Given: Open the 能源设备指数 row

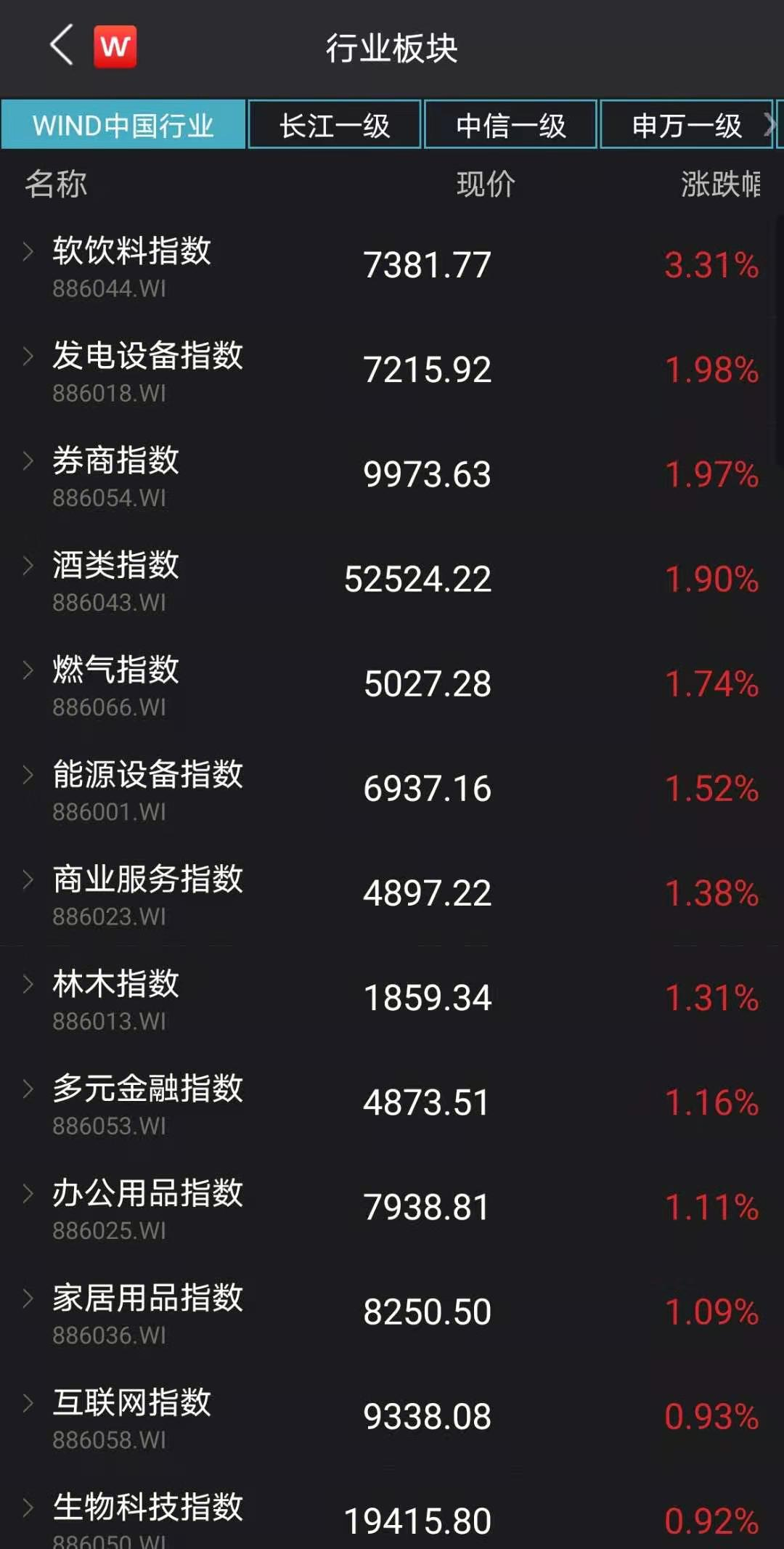Looking at the screenshot, I should click(392, 789).
